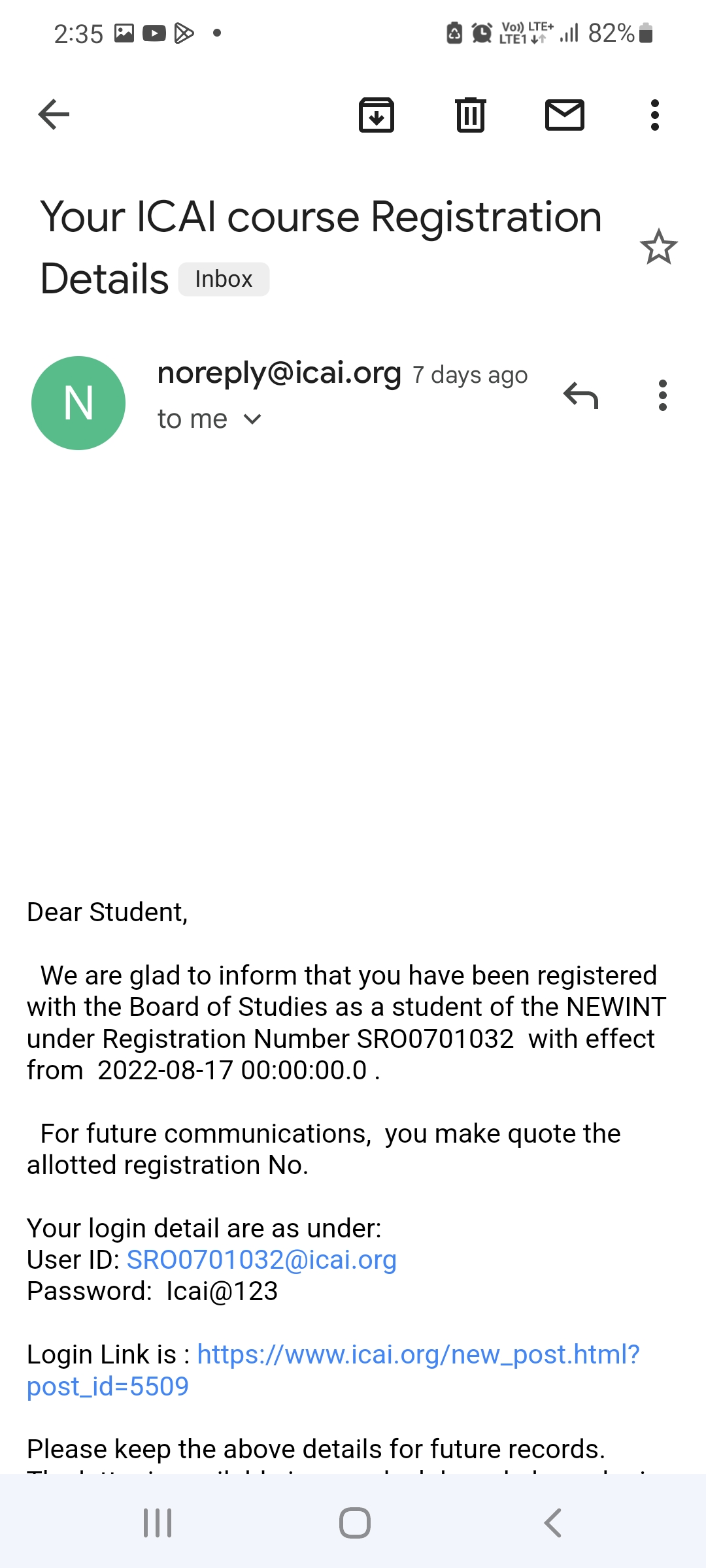The width and height of the screenshot is (706, 1568).
Task: Mark this email as unread
Action: tap(564, 115)
